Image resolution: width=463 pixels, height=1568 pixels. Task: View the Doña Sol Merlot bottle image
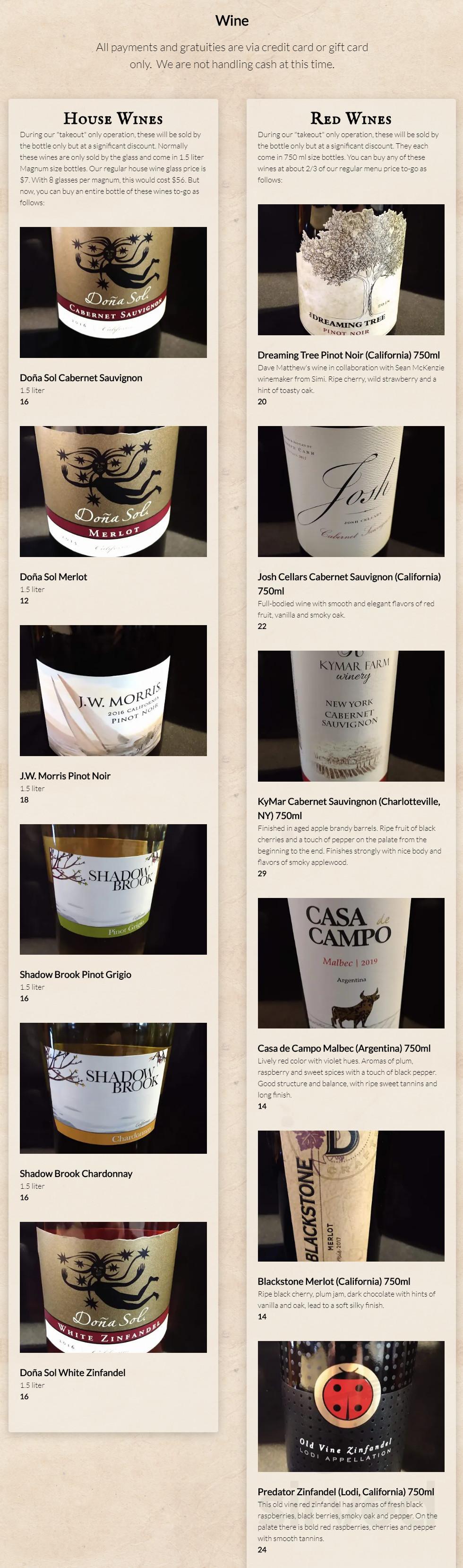click(x=113, y=491)
